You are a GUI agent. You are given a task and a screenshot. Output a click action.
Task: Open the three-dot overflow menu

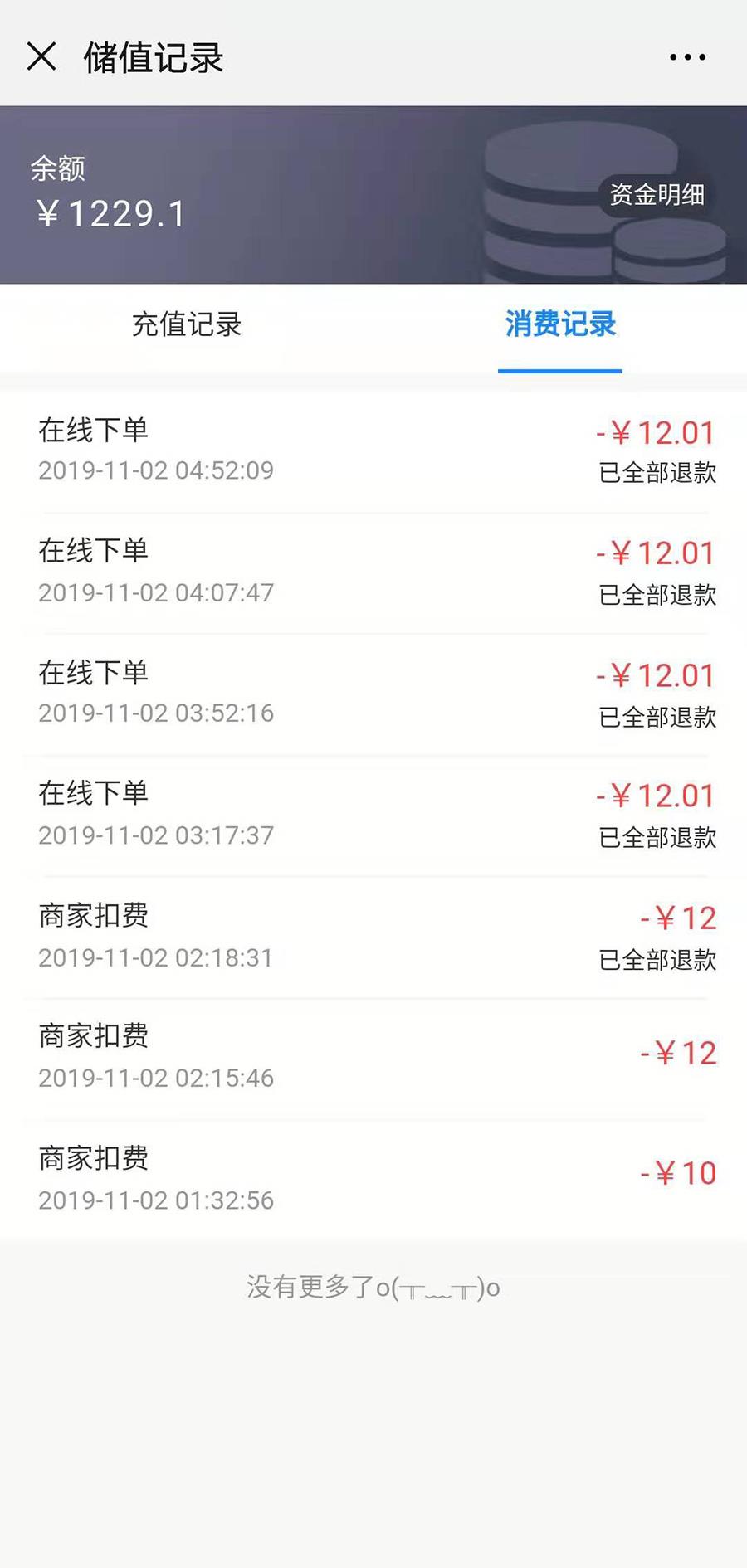[x=687, y=57]
